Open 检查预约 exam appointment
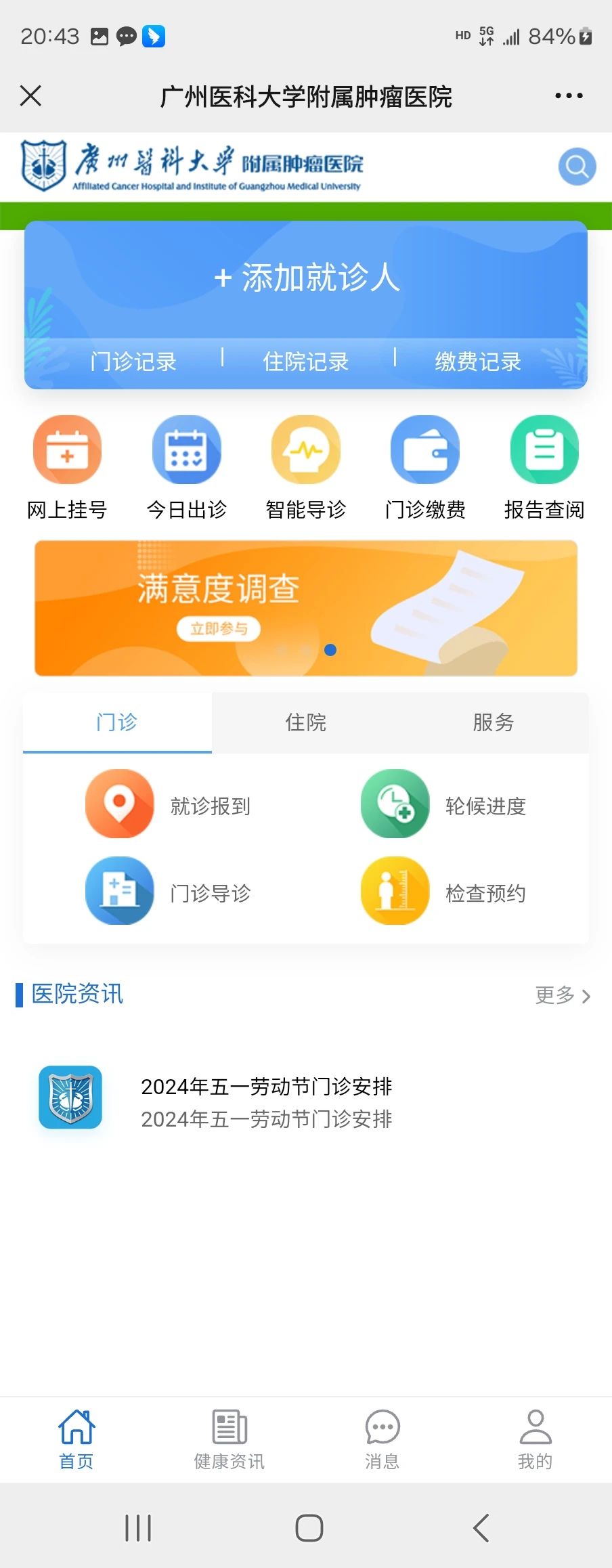 (444, 892)
